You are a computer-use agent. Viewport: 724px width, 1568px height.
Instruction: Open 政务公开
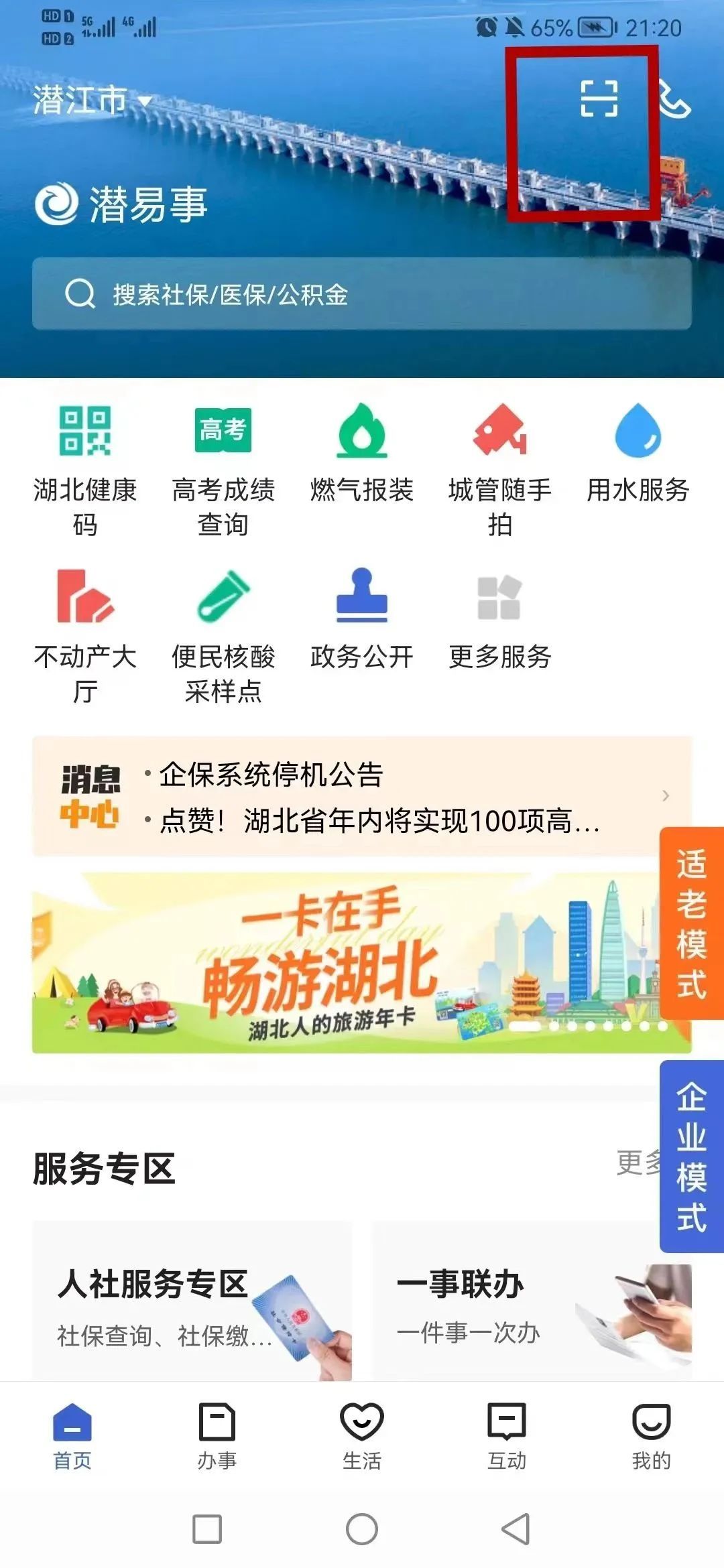coord(362,620)
